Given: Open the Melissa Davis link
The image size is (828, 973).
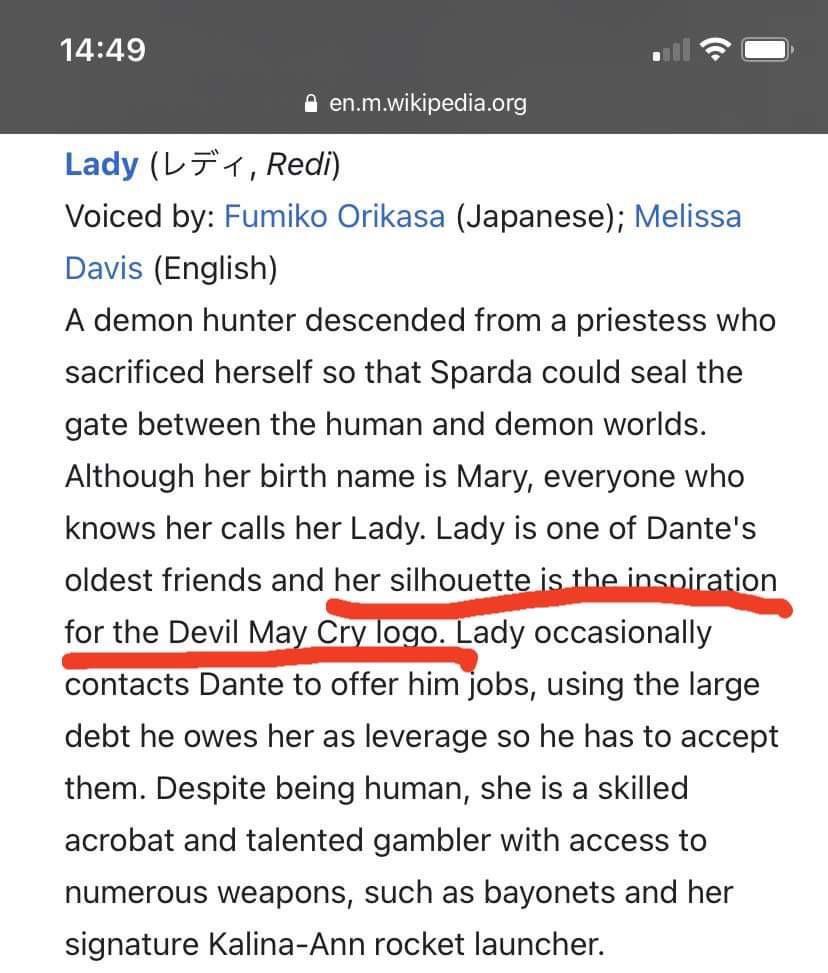Looking at the screenshot, I should pyautogui.click(x=687, y=216).
